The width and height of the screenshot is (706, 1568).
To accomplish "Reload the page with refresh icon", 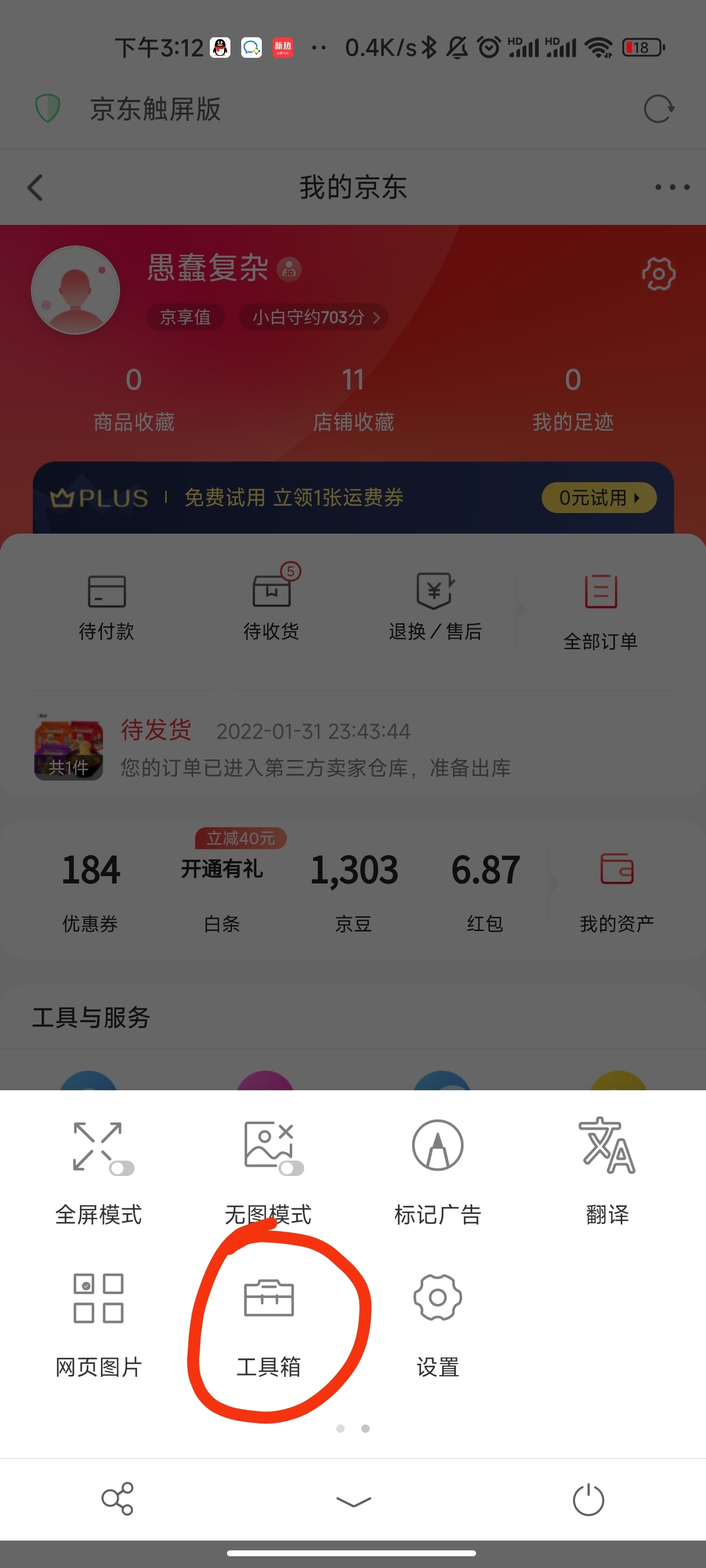I will point(658,110).
